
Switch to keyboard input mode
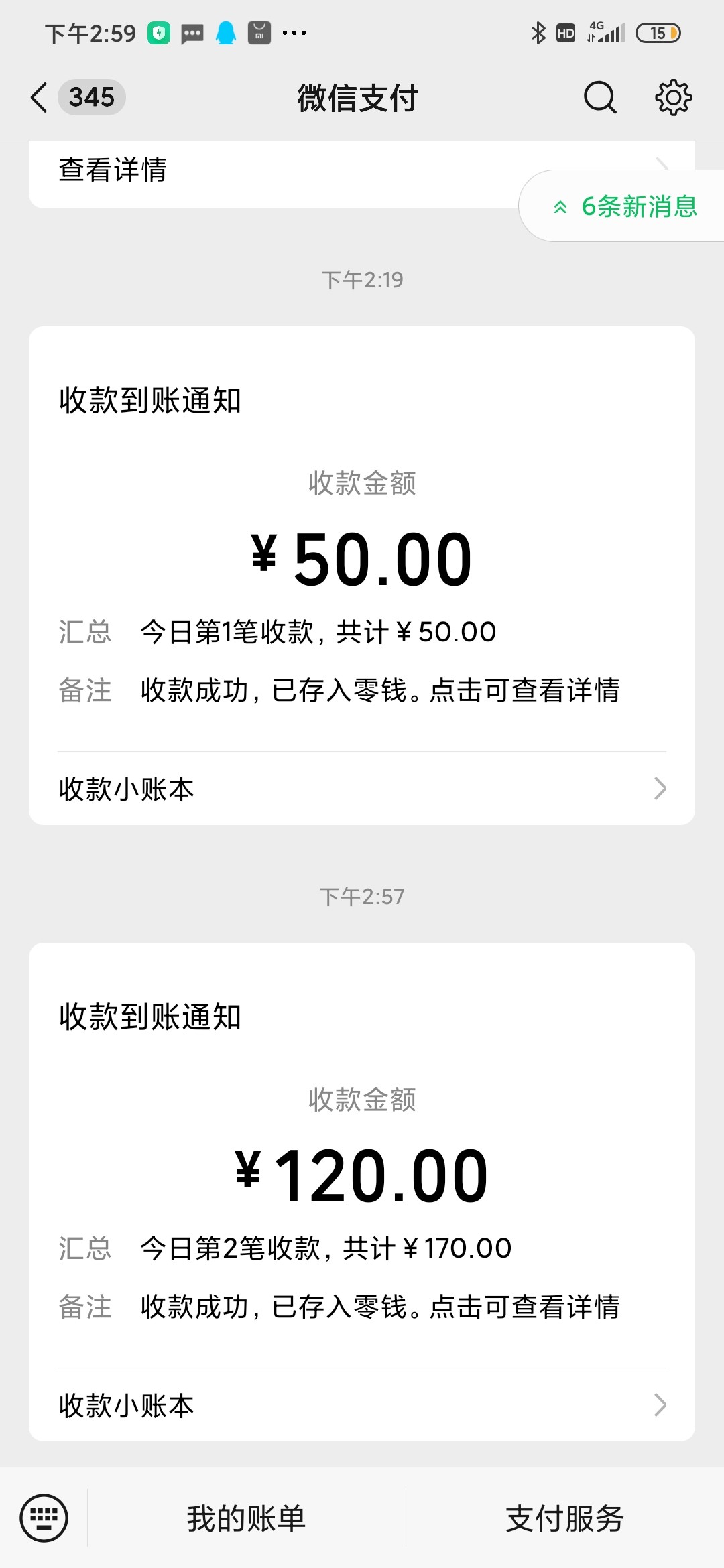click(44, 1518)
